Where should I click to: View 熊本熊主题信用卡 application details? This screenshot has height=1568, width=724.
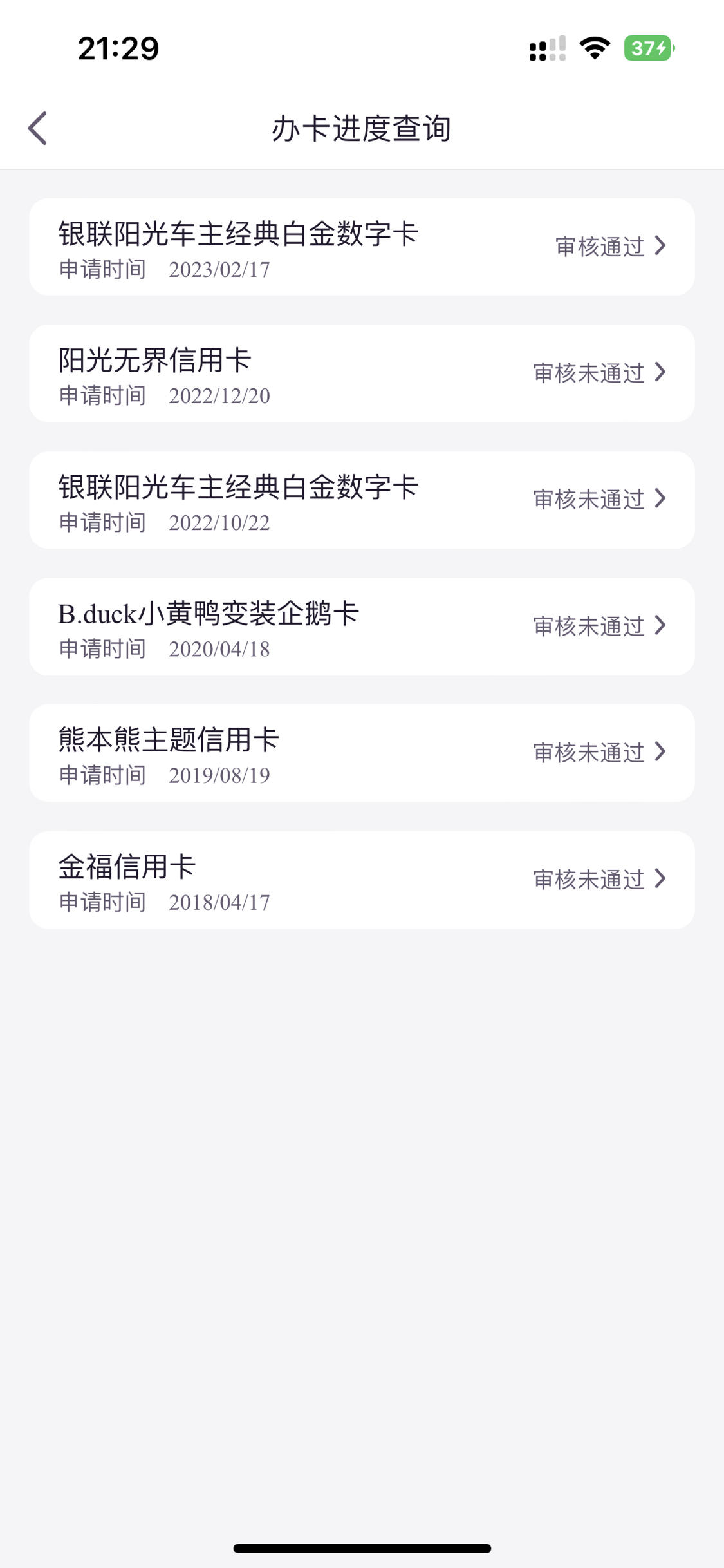point(362,753)
